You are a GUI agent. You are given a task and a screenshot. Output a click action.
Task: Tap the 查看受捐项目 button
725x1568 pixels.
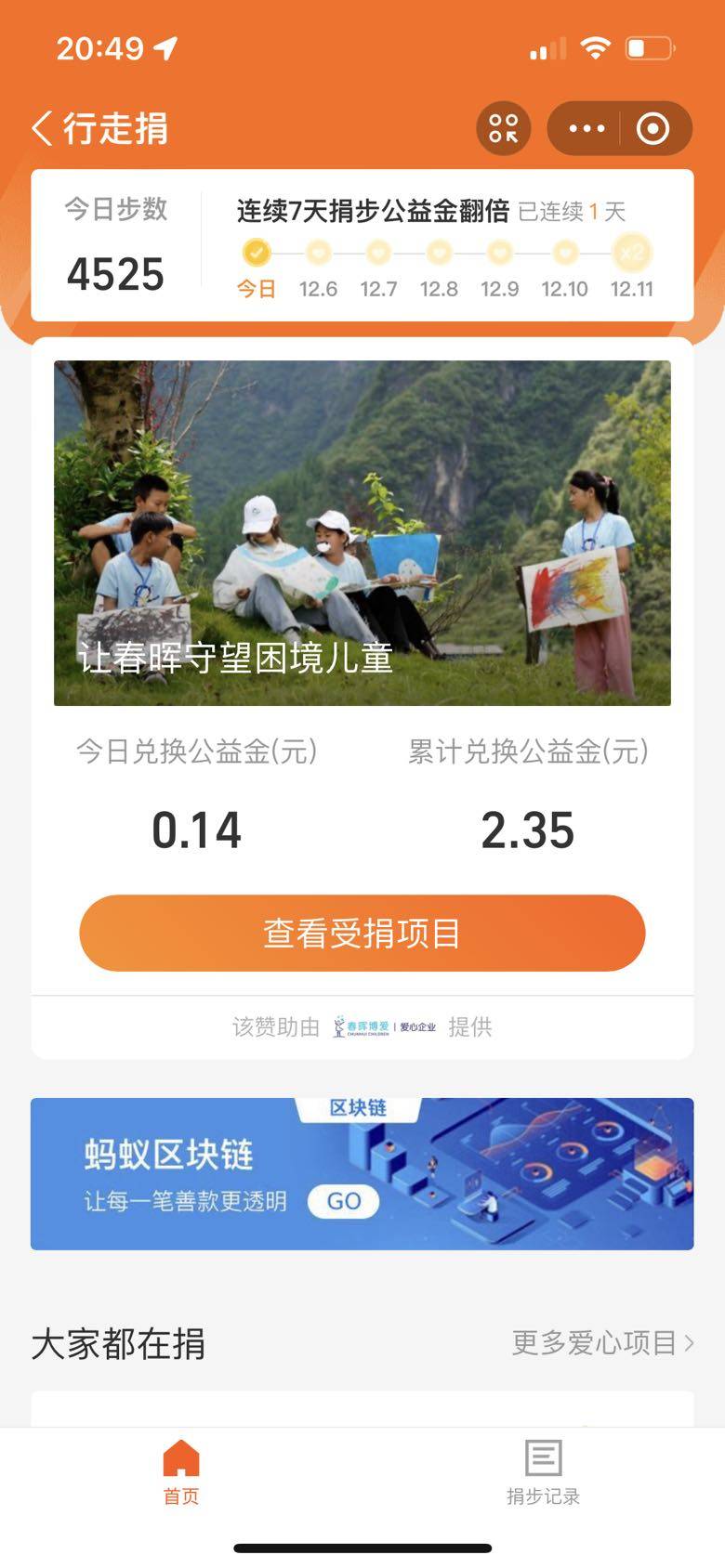click(x=362, y=933)
